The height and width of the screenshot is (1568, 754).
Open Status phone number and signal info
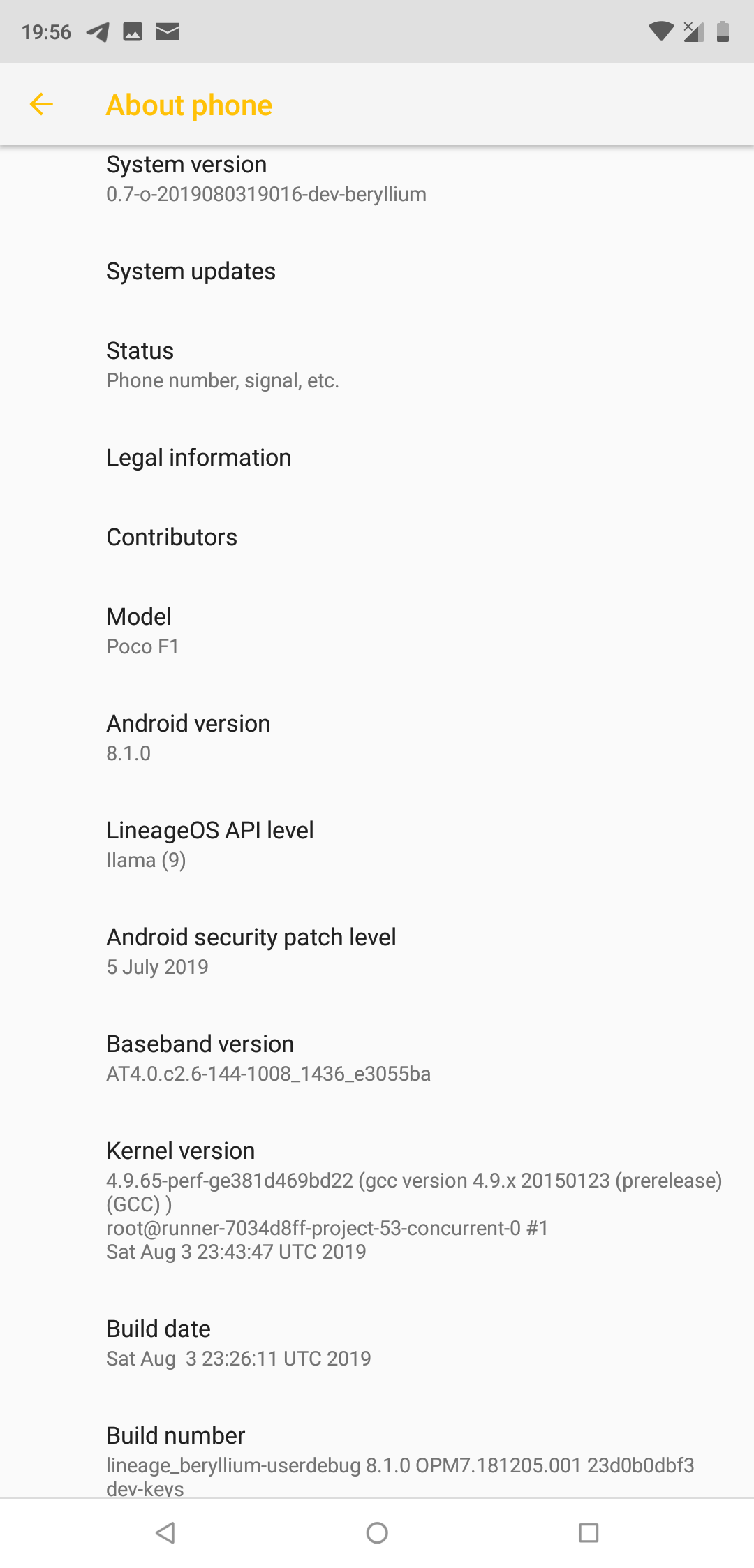tap(377, 364)
